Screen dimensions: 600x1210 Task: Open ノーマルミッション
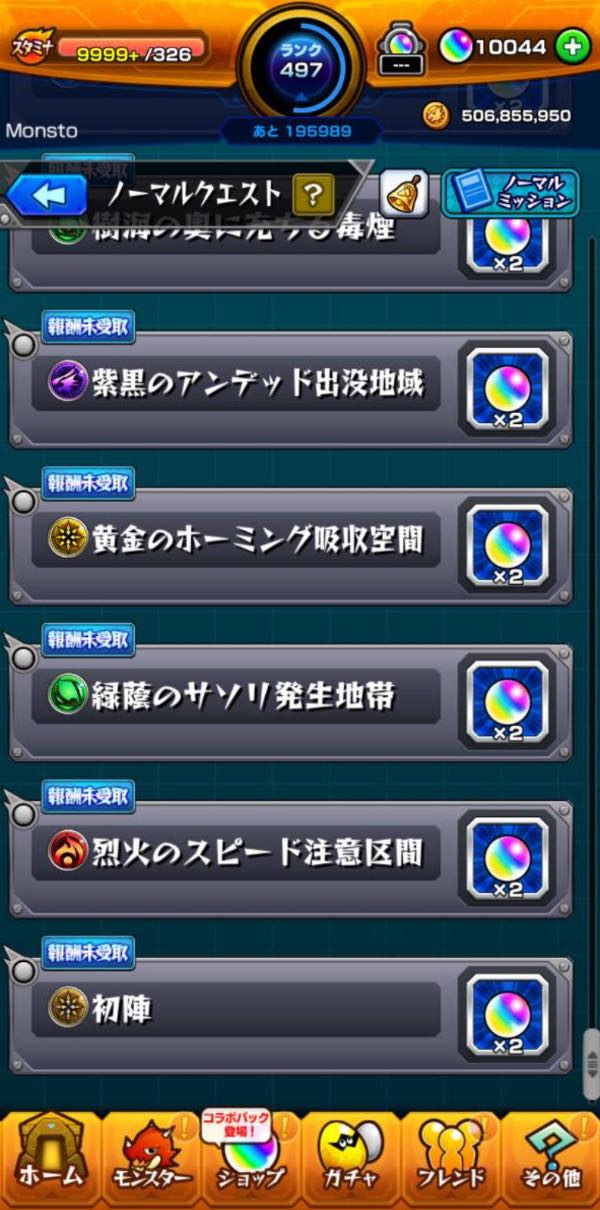coord(510,193)
